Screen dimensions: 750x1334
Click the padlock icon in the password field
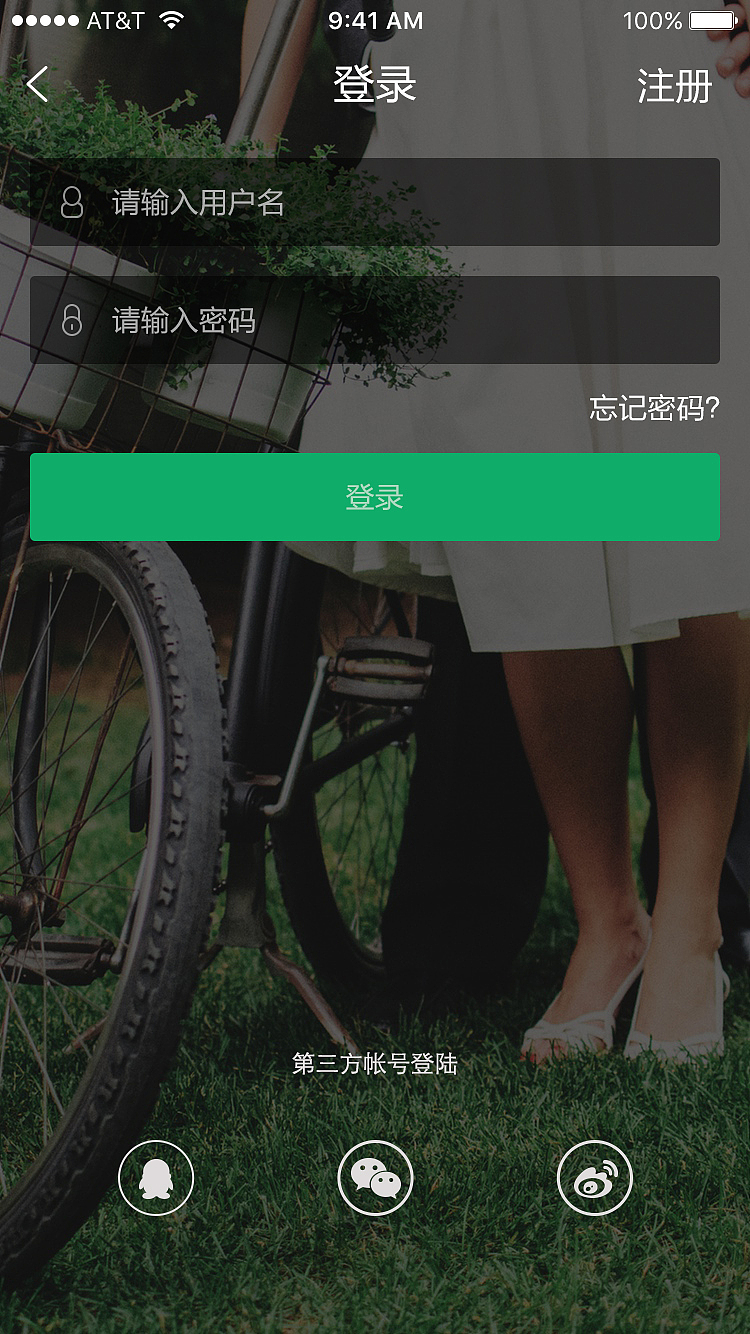coord(70,320)
